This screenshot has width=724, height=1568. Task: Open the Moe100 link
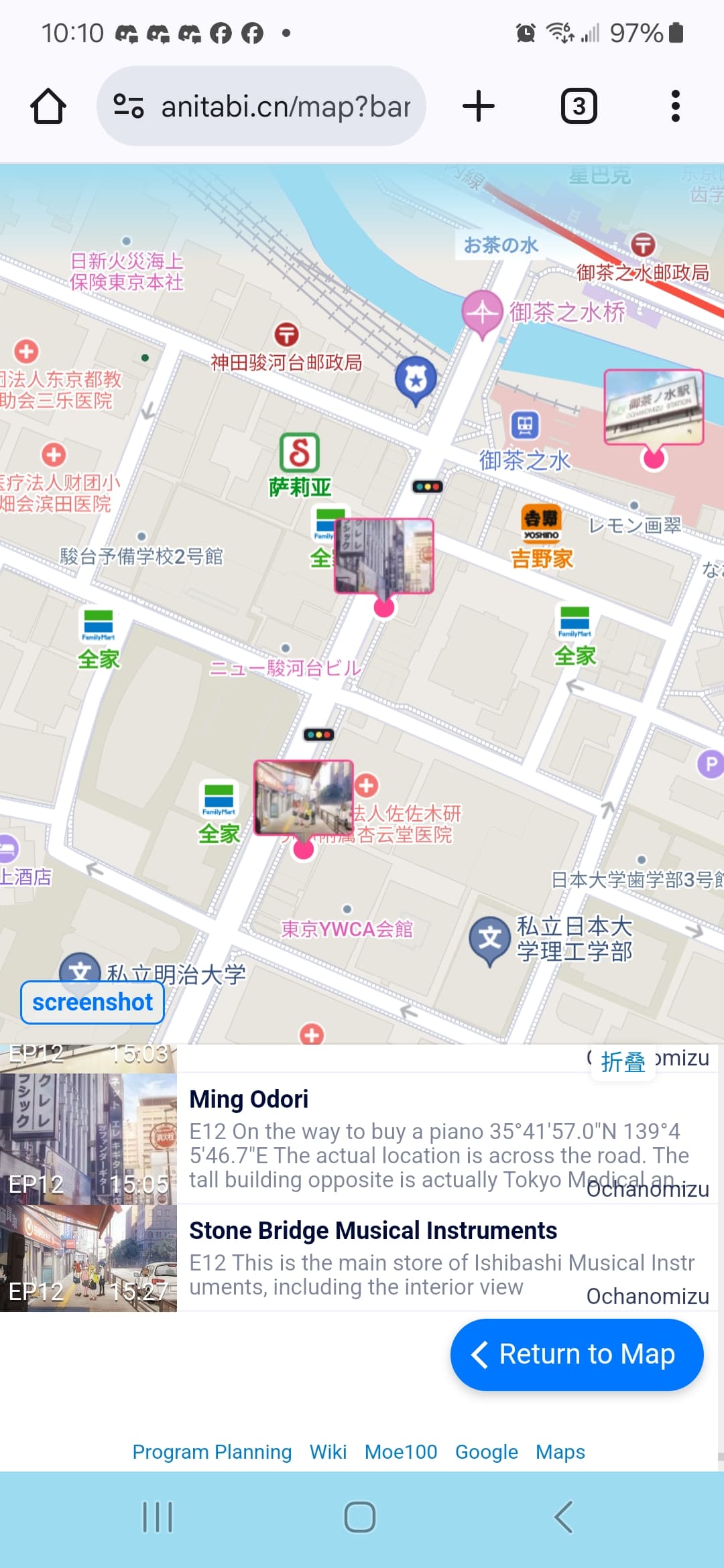[x=401, y=1451]
